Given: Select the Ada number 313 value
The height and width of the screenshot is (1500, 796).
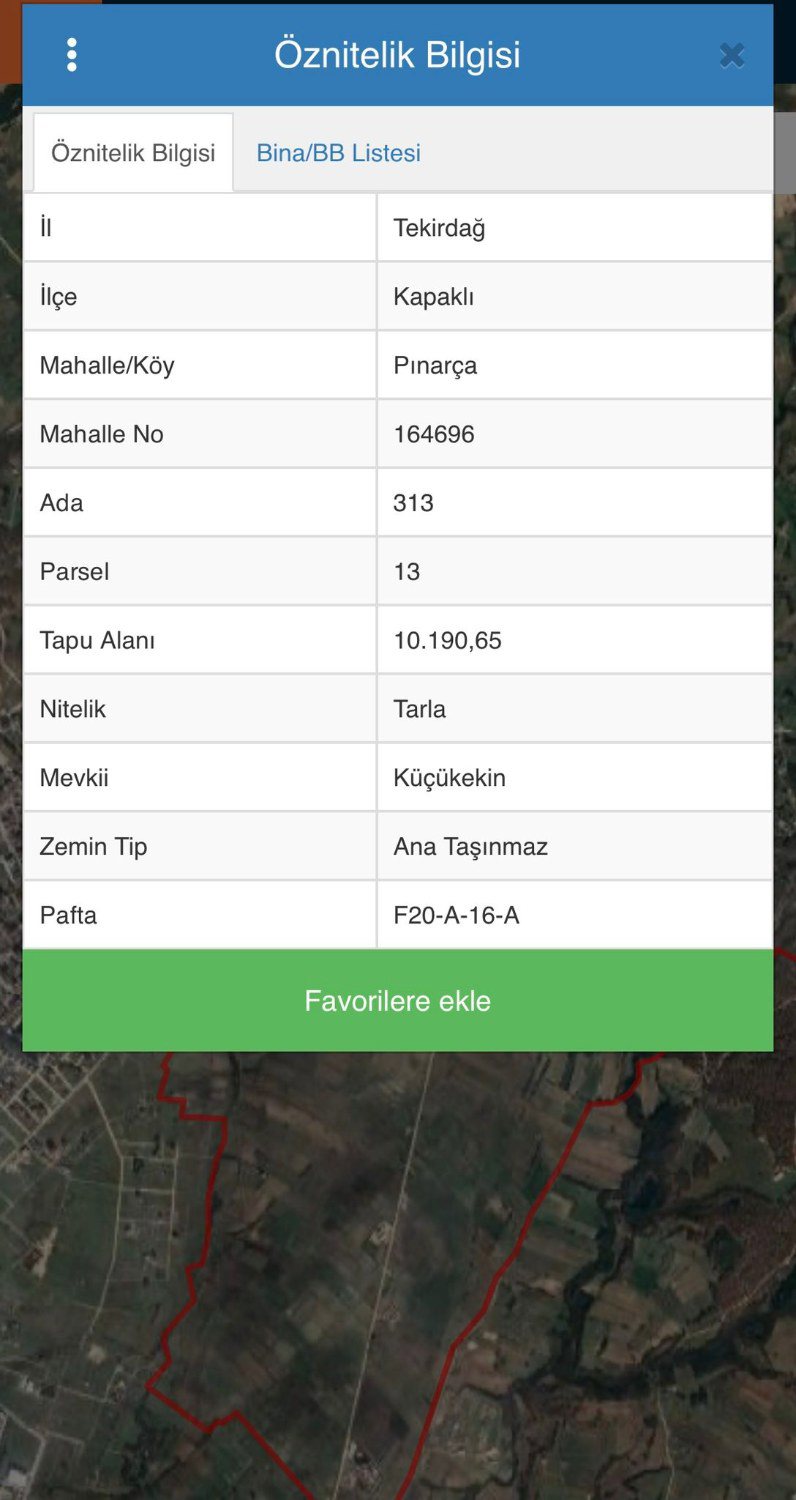Looking at the screenshot, I should click(415, 502).
